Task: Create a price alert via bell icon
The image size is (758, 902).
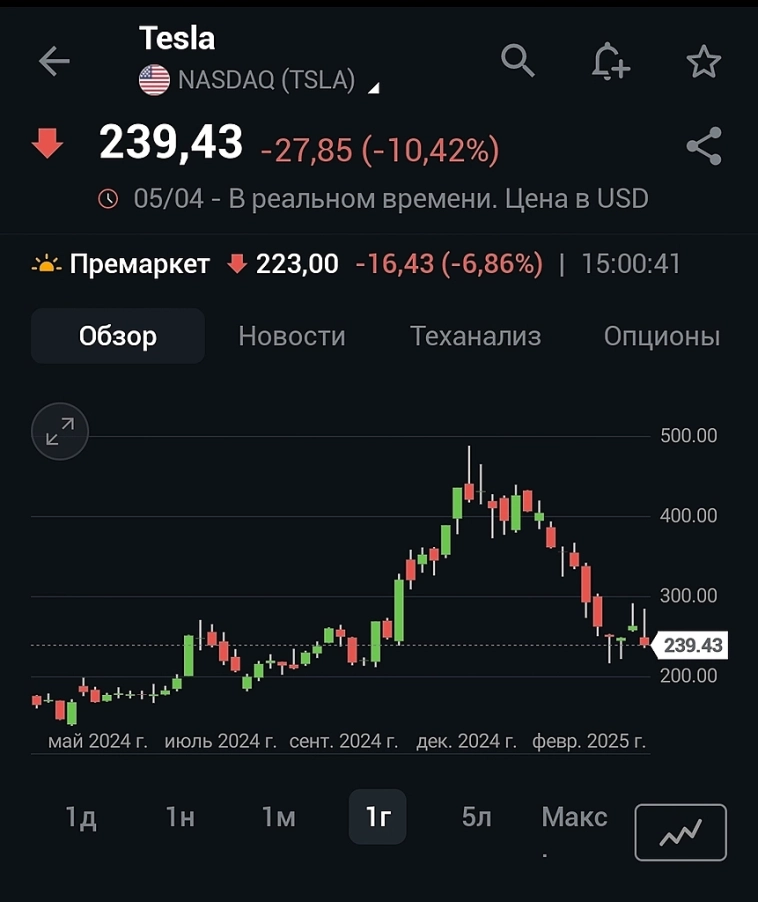Action: pos(612,61)
